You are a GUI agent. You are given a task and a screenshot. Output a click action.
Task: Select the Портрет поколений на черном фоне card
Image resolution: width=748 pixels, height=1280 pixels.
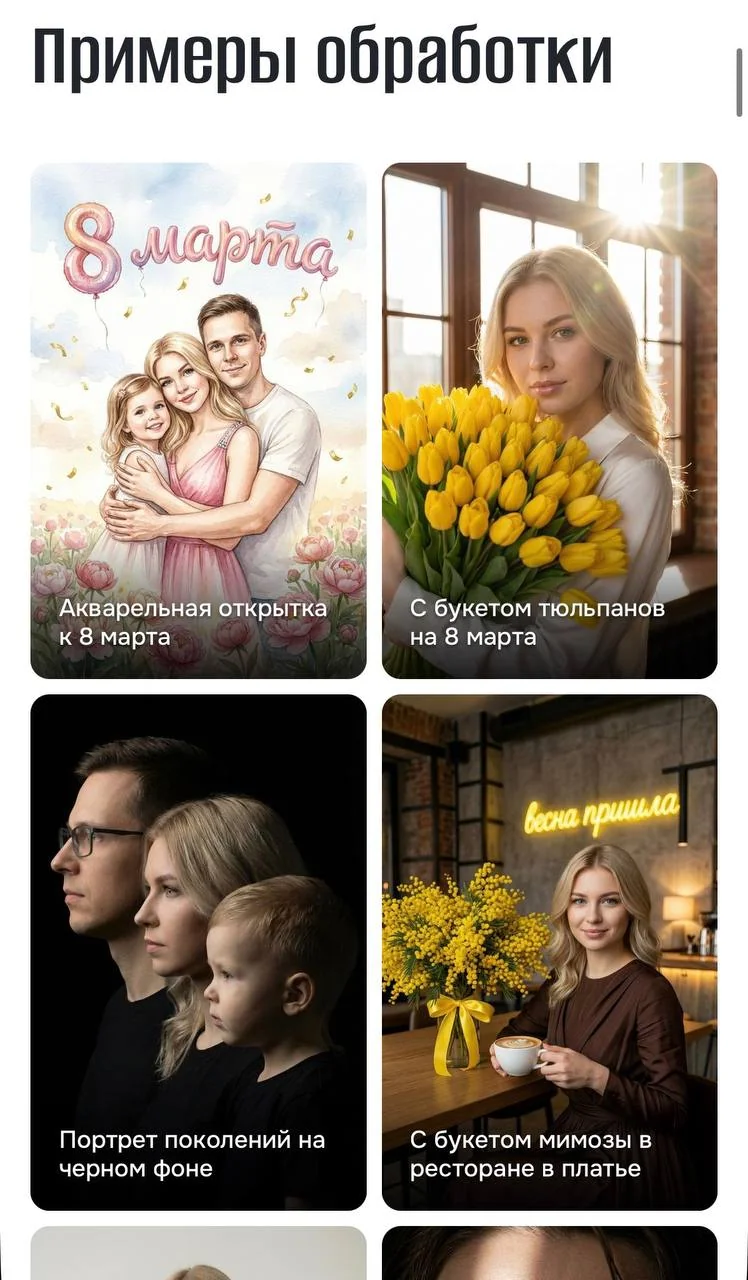coord(198,952)
